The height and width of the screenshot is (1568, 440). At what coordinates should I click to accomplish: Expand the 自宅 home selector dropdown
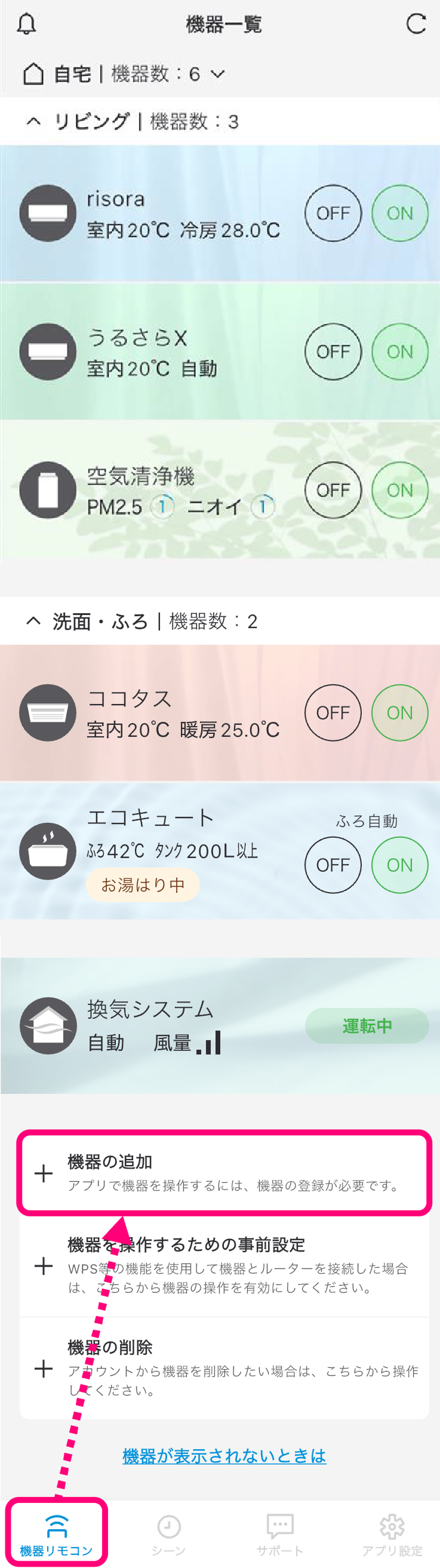coord(217,74)
